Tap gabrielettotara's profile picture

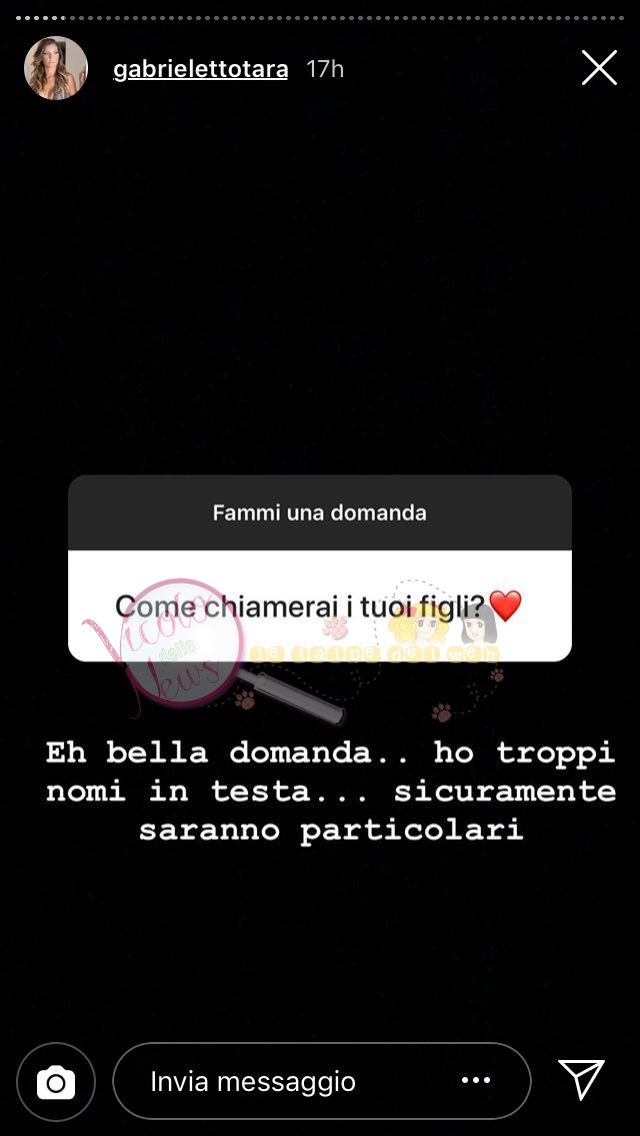point(56,68)
